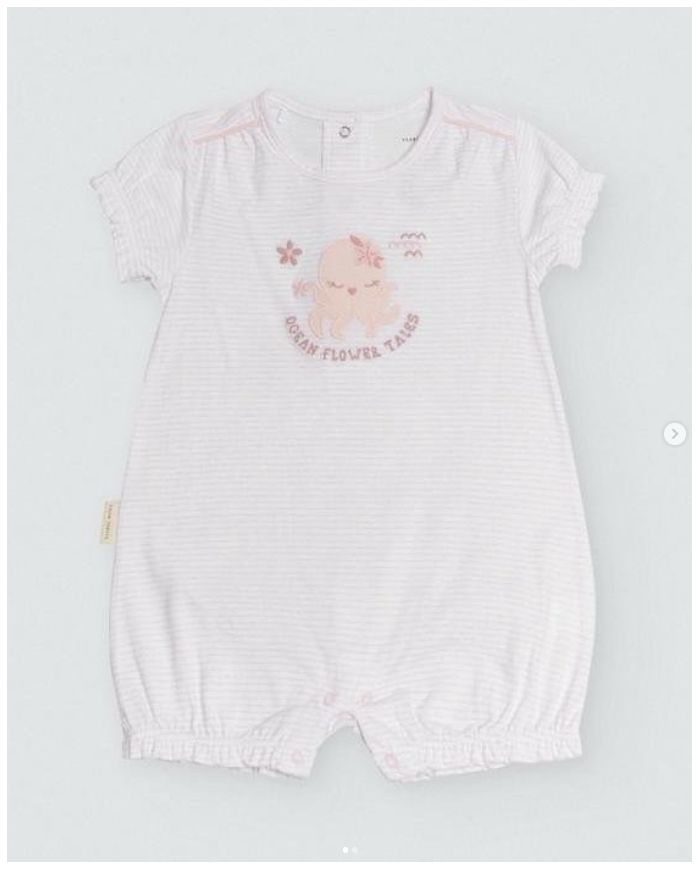Select the second page indicator dot
Viewport: 700px width, 869px height.
pos(354,850)
